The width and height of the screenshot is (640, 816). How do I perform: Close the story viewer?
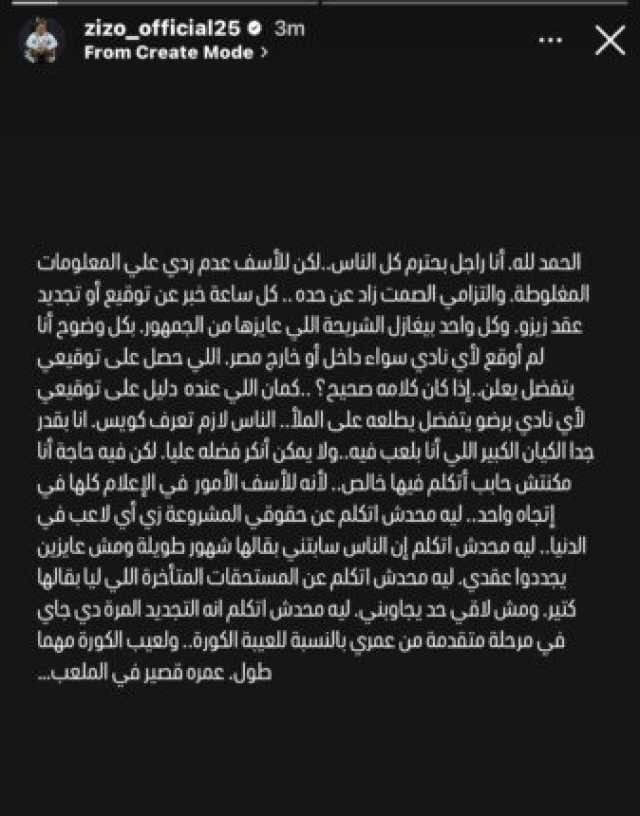point(609,40)
